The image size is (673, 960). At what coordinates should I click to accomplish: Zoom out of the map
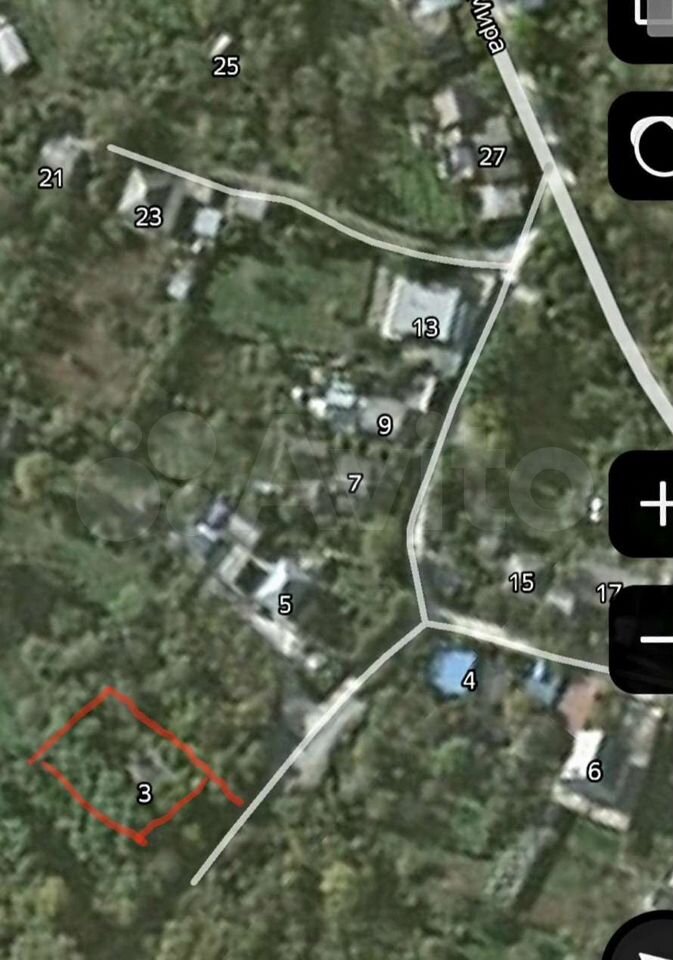tap(653, 639)
